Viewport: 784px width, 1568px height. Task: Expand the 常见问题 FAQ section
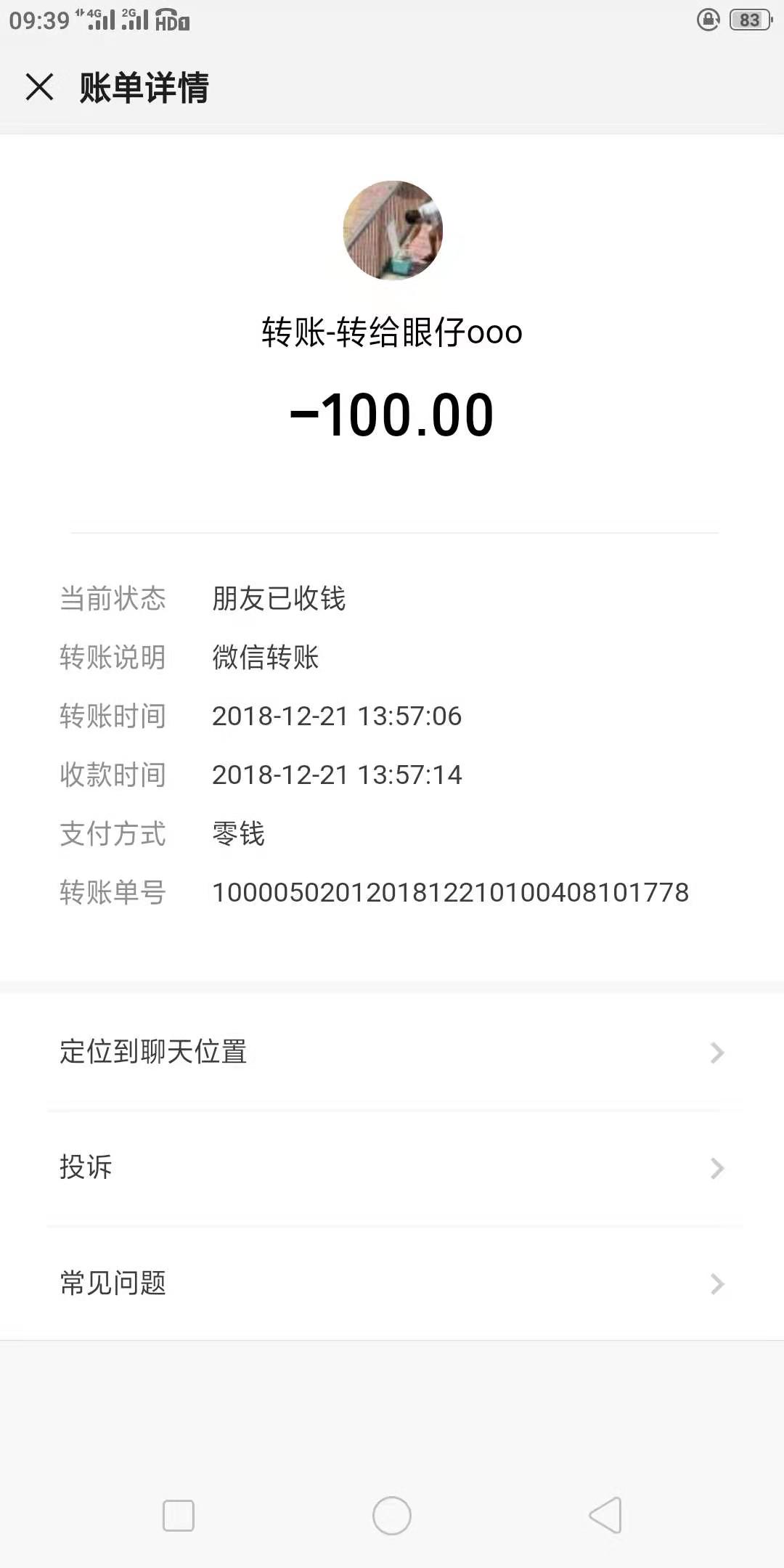coord(113,1284)
